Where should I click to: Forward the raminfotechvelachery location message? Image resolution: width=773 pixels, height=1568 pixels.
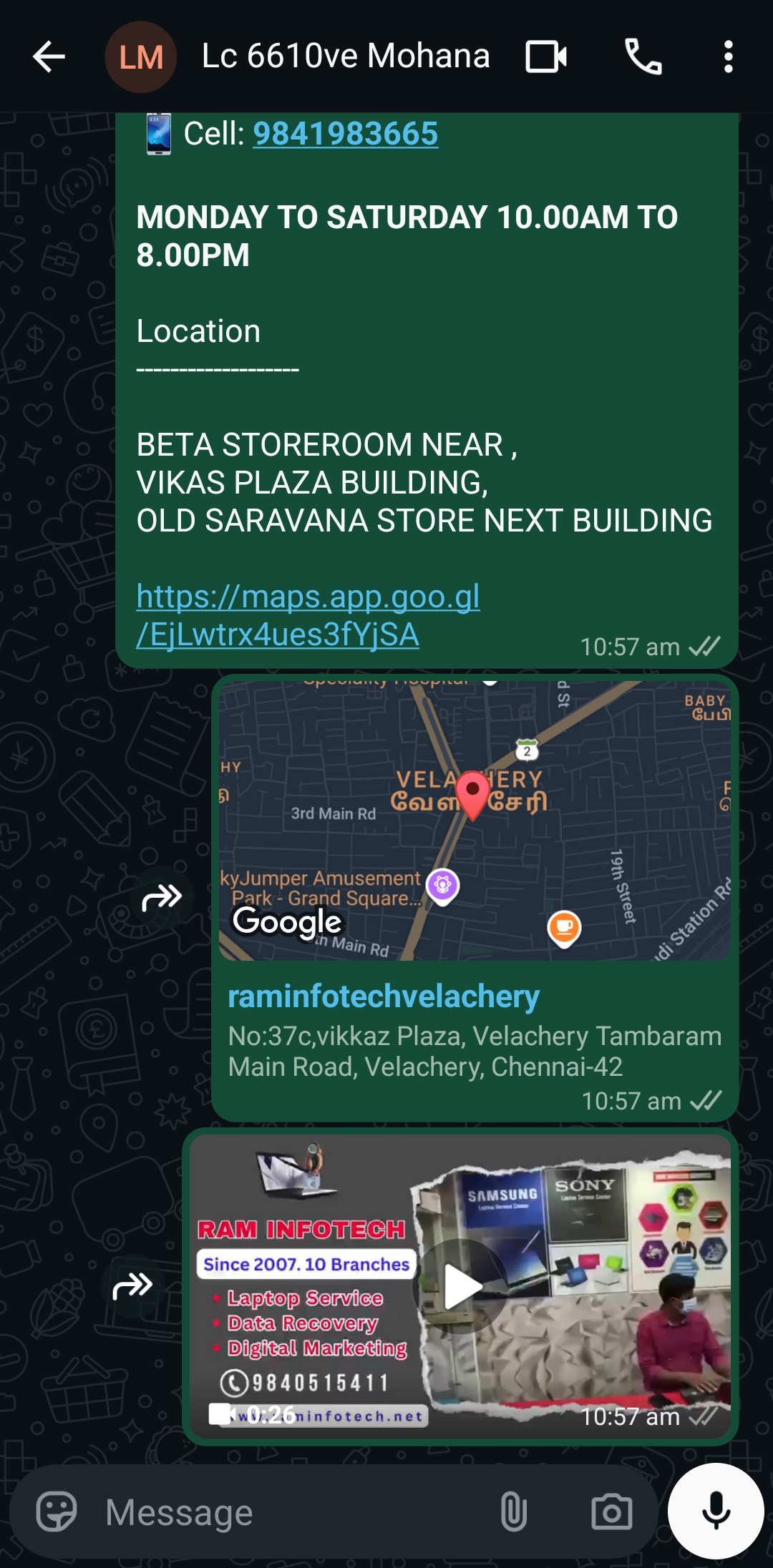pyautogui.click(x=162, y=897)
